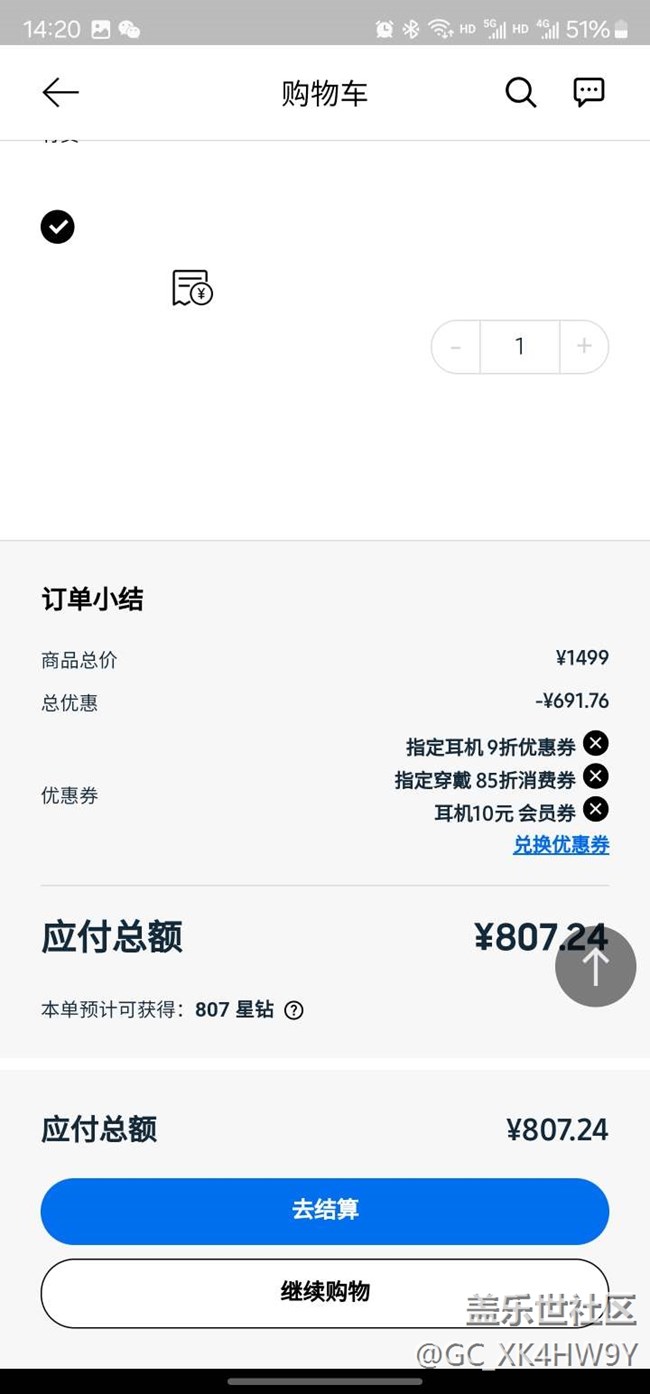The height and width of the screenshot is (1394, 650).
Task: Remove the 指定穿戴 85折消费券 coupon
Action: pos(595,776)
